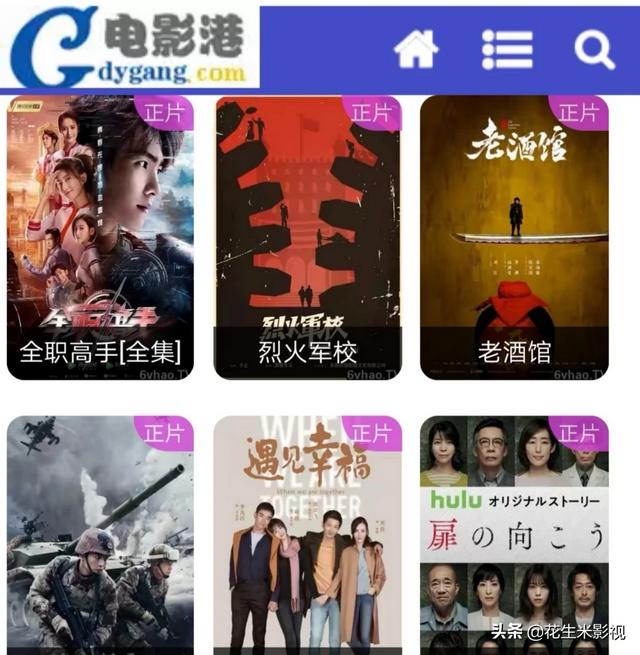Open the search icon
The width and height of the screenshot is (640, 655).
coord(594,49)
